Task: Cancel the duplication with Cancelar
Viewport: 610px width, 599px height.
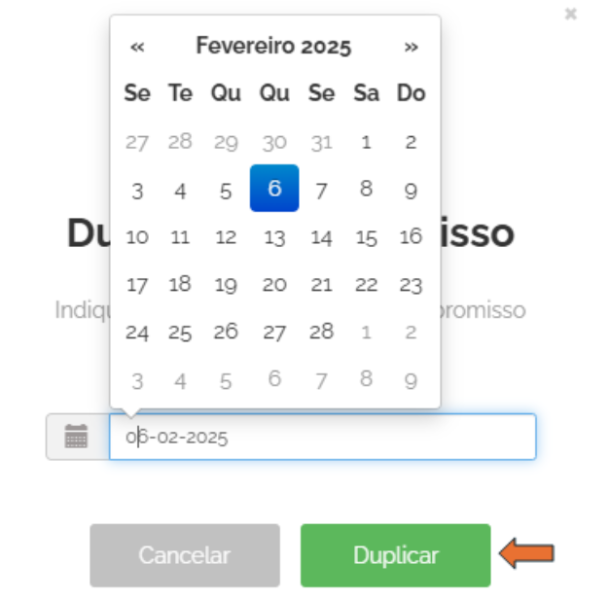Action: (x=184, y=555)
